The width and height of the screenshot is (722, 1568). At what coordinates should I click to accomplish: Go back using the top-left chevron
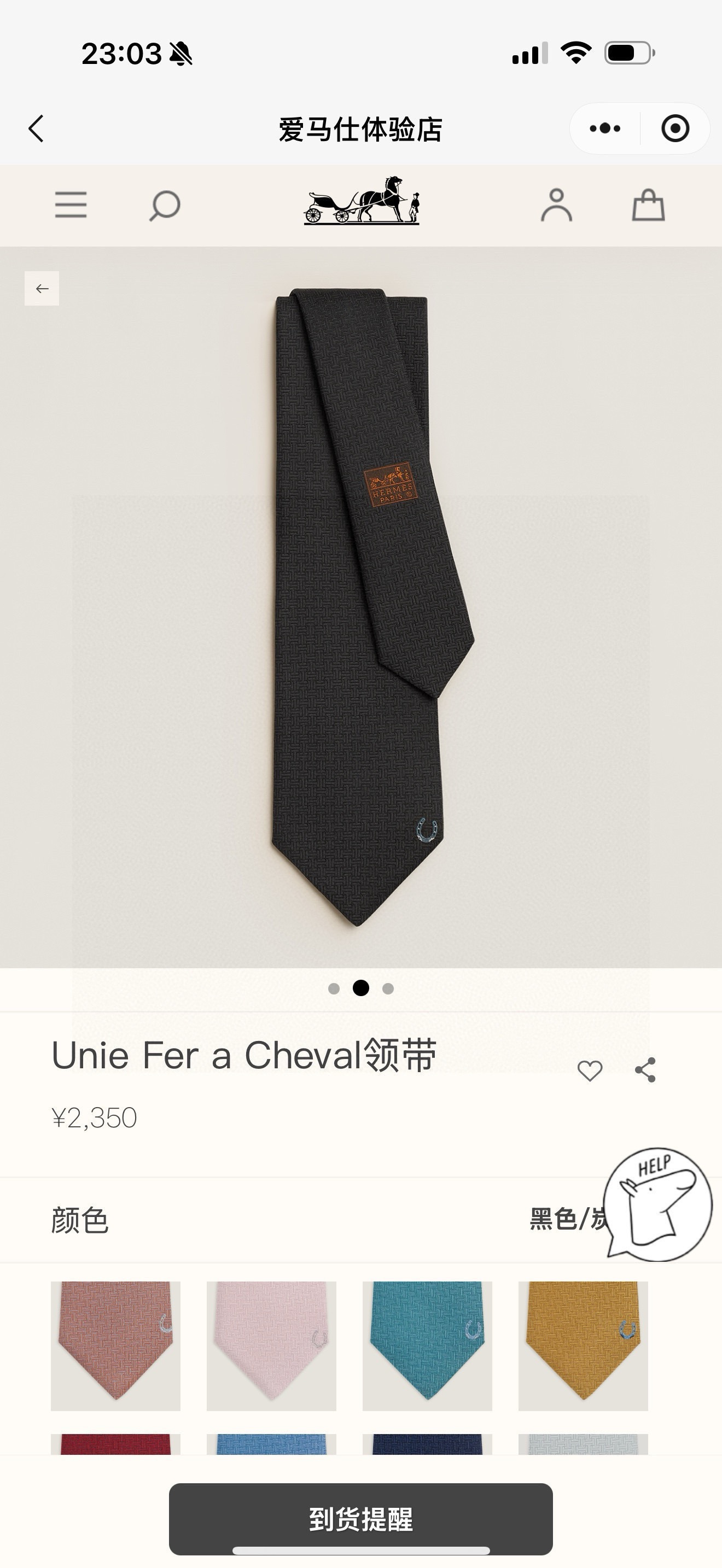point(36,128)
